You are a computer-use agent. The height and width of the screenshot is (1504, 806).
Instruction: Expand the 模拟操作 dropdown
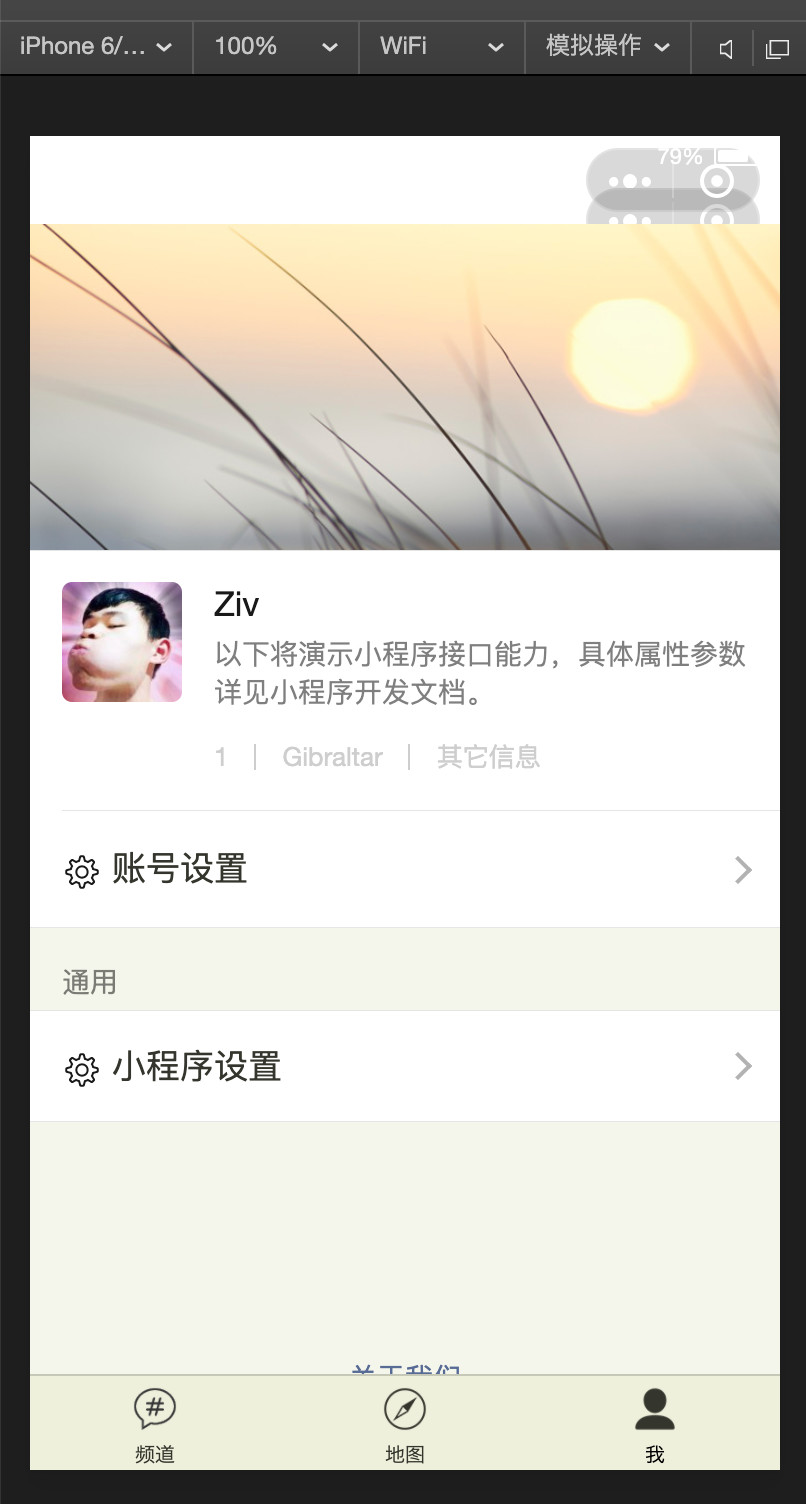pyautogui.click(x=607, y=46)
